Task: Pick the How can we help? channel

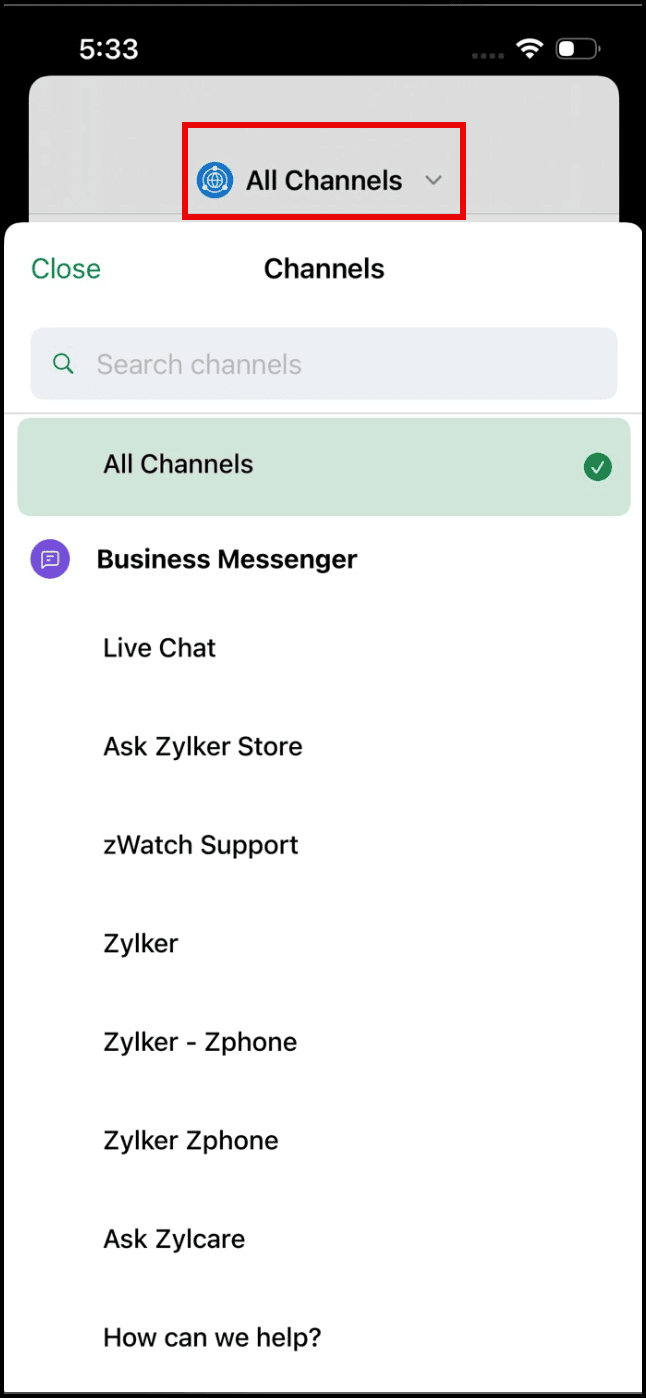Action: 212,1337
